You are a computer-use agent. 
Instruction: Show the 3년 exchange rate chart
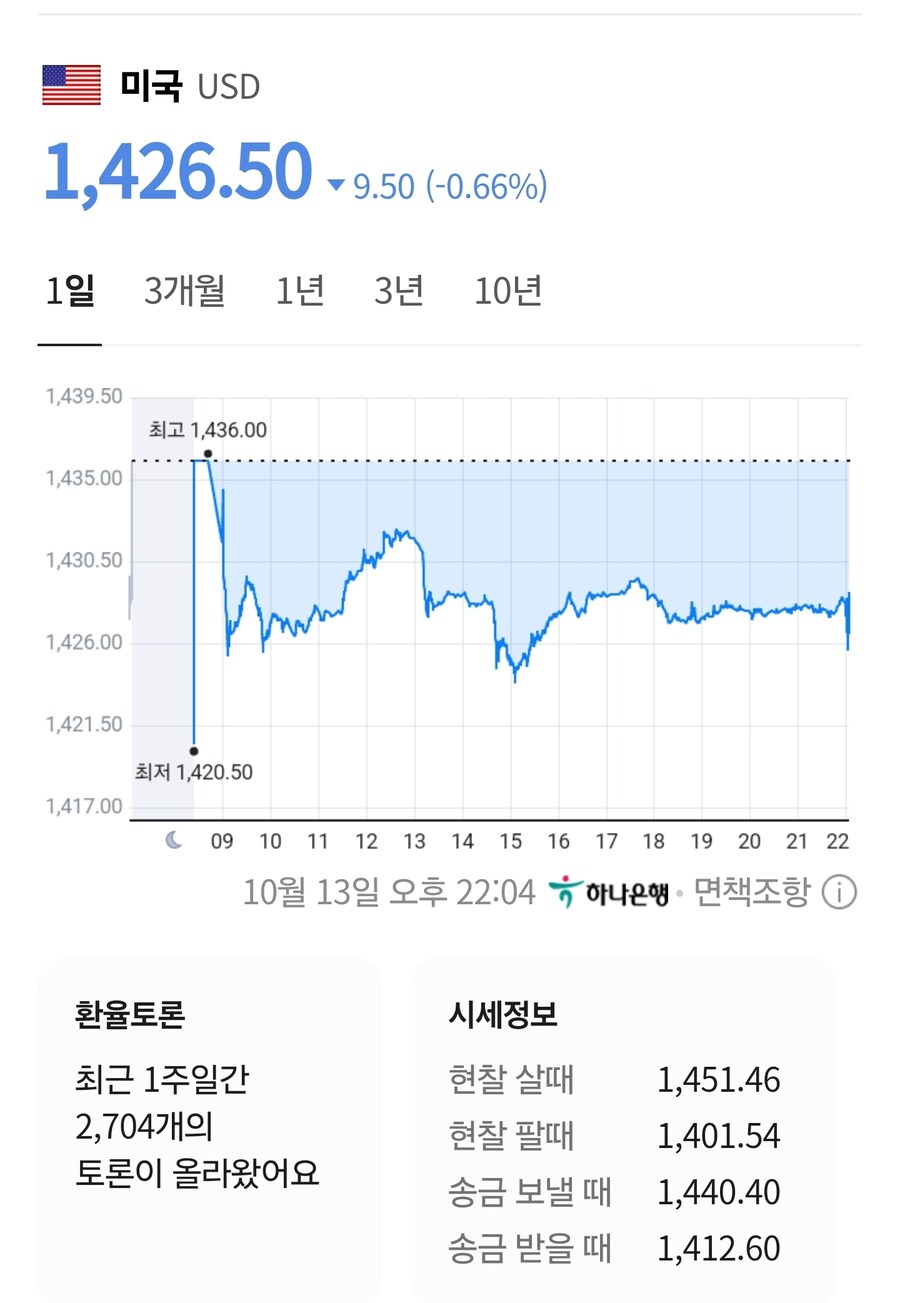[399, 291]
